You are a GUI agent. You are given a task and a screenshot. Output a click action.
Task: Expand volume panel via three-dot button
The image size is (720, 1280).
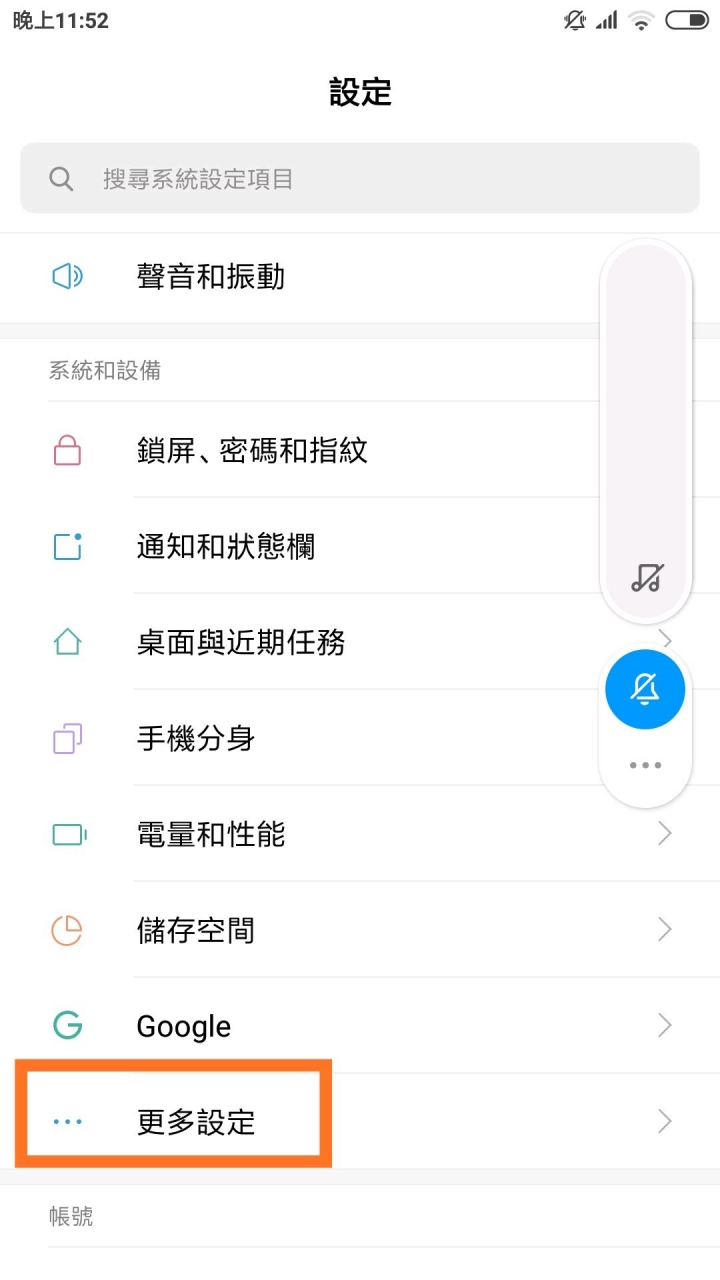(x=645, y=766)
